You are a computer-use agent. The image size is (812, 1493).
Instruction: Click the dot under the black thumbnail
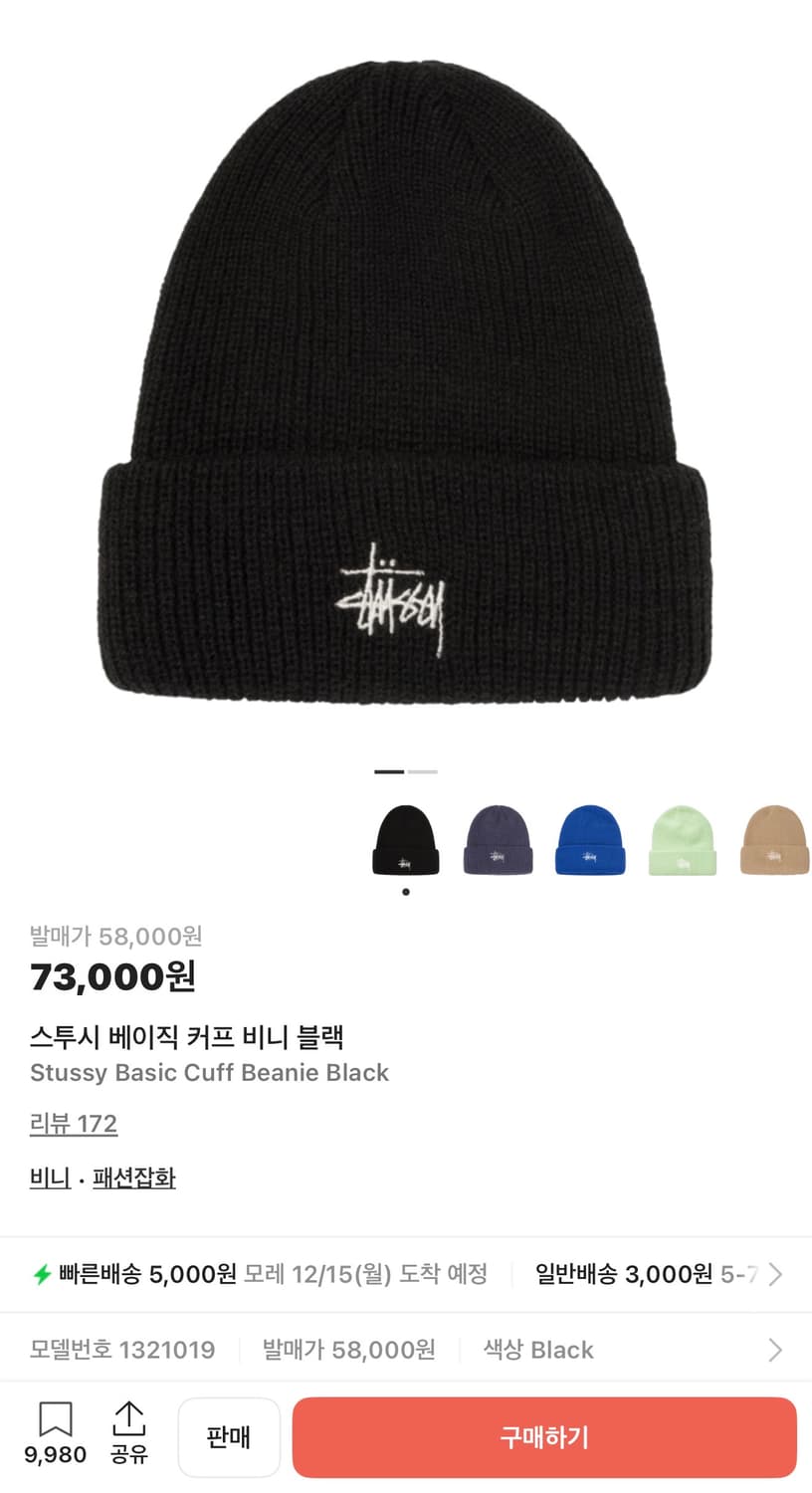point(405,892)
